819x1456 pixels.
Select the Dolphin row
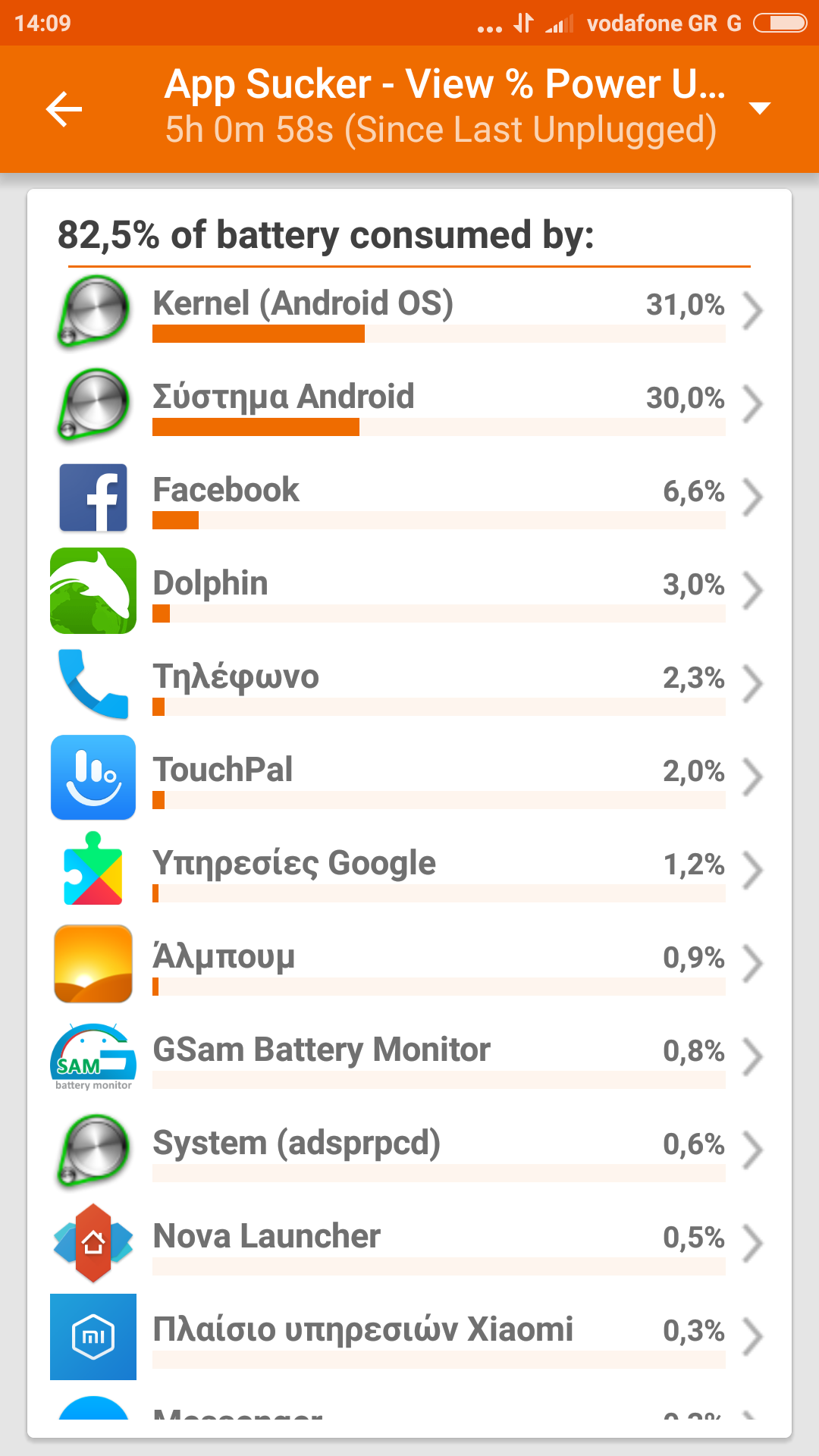(x=409, y=591)
